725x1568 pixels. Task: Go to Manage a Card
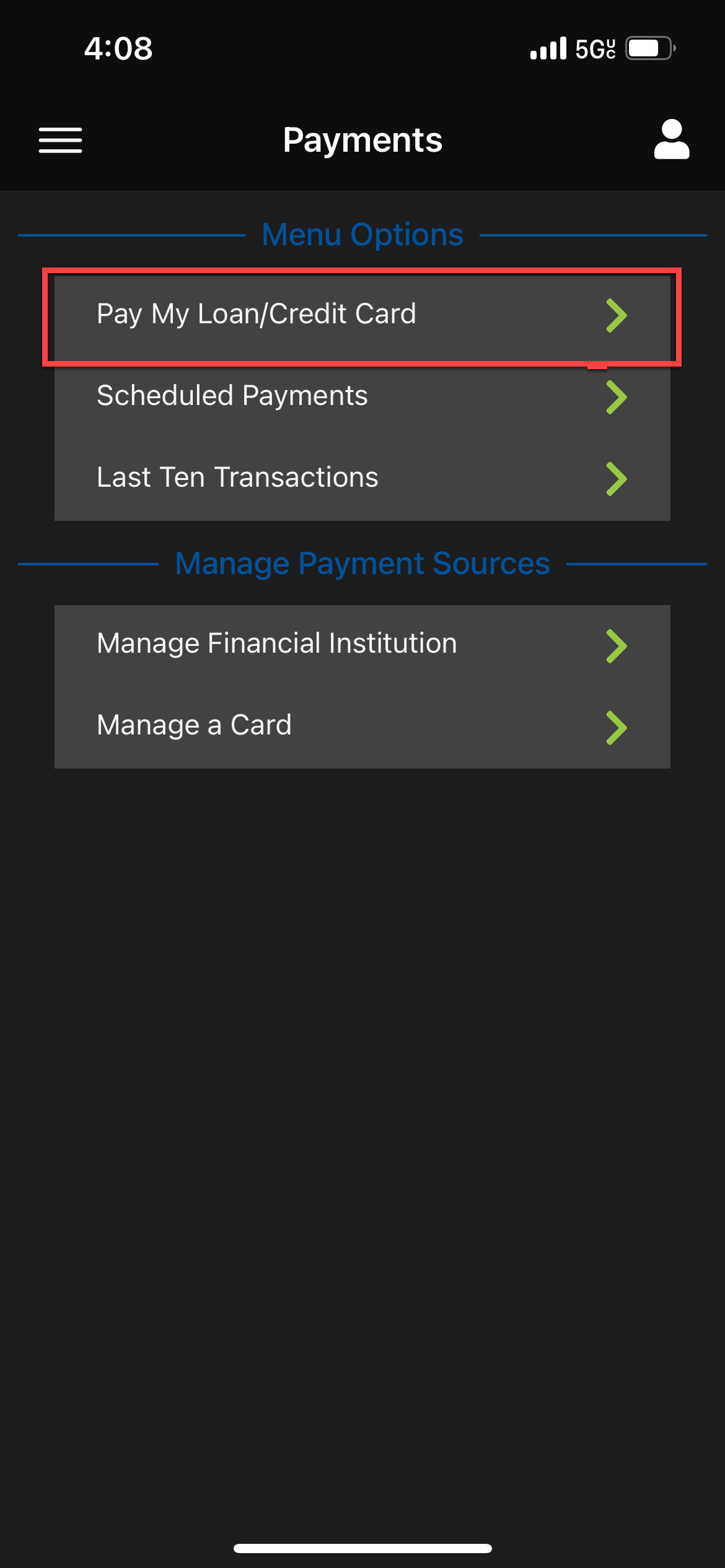362,726
